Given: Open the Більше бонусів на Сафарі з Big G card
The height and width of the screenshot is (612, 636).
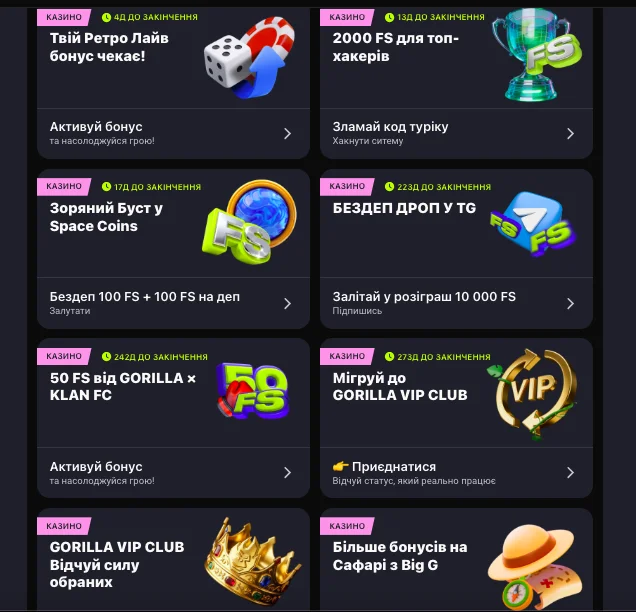Looking at the screenshot, I should click(456, 562).
